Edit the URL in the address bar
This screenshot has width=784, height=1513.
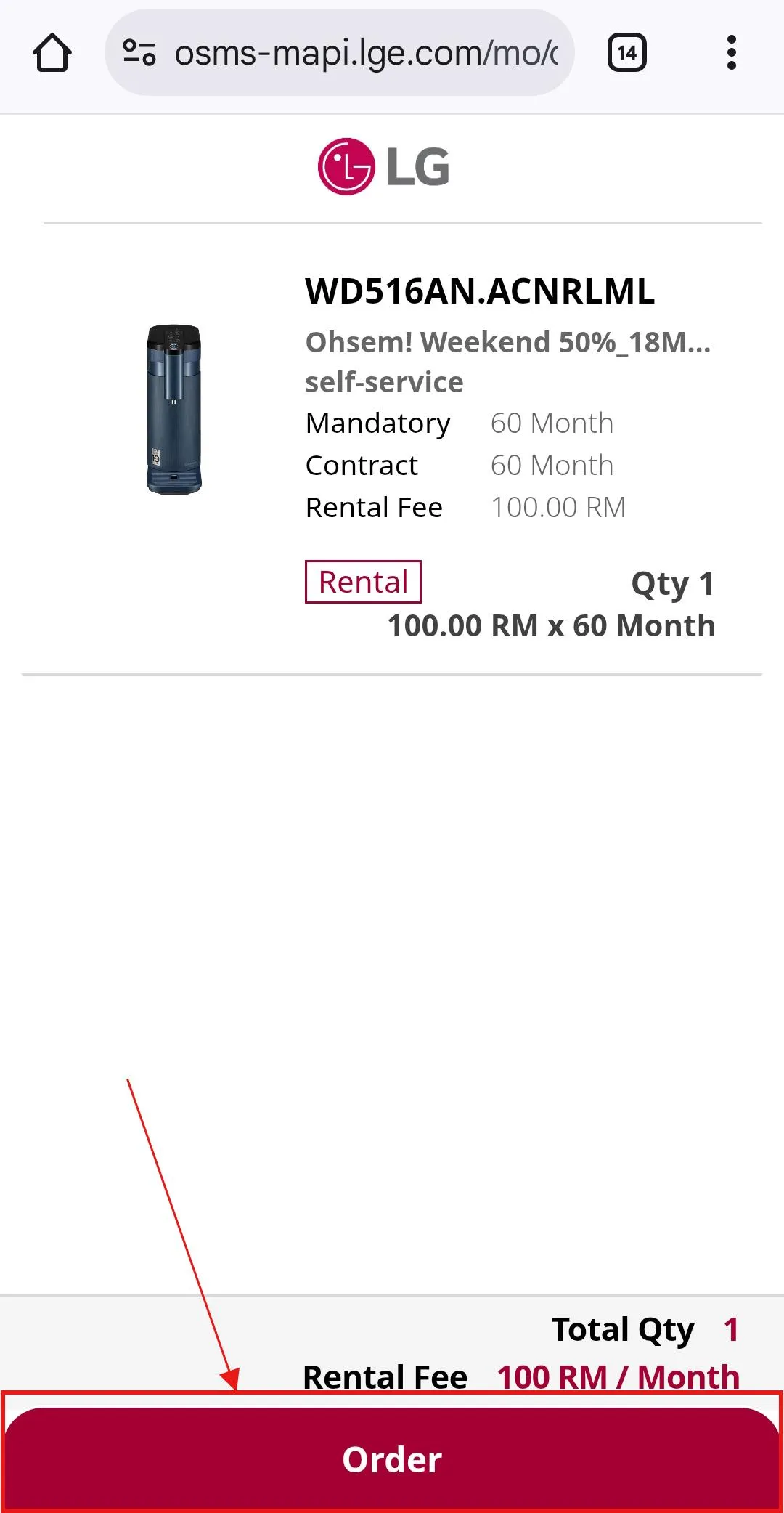click(x=366, y=53)
